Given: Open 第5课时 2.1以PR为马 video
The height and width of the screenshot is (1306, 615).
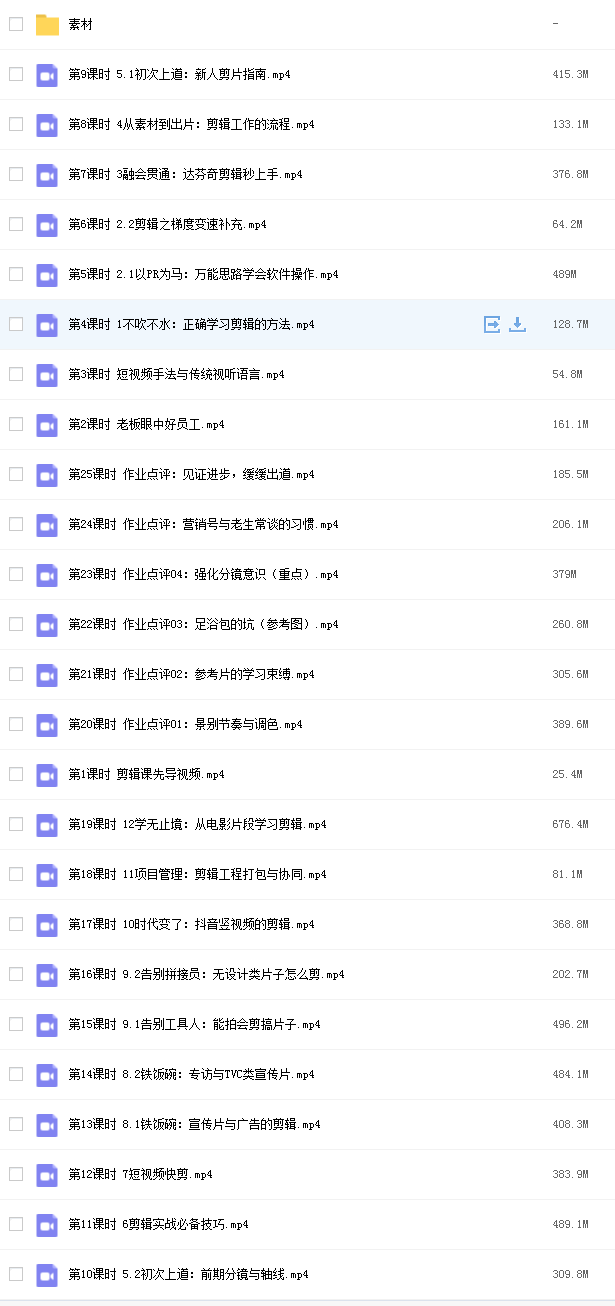Looking at the screenshot, I should [x=203, y=274].
